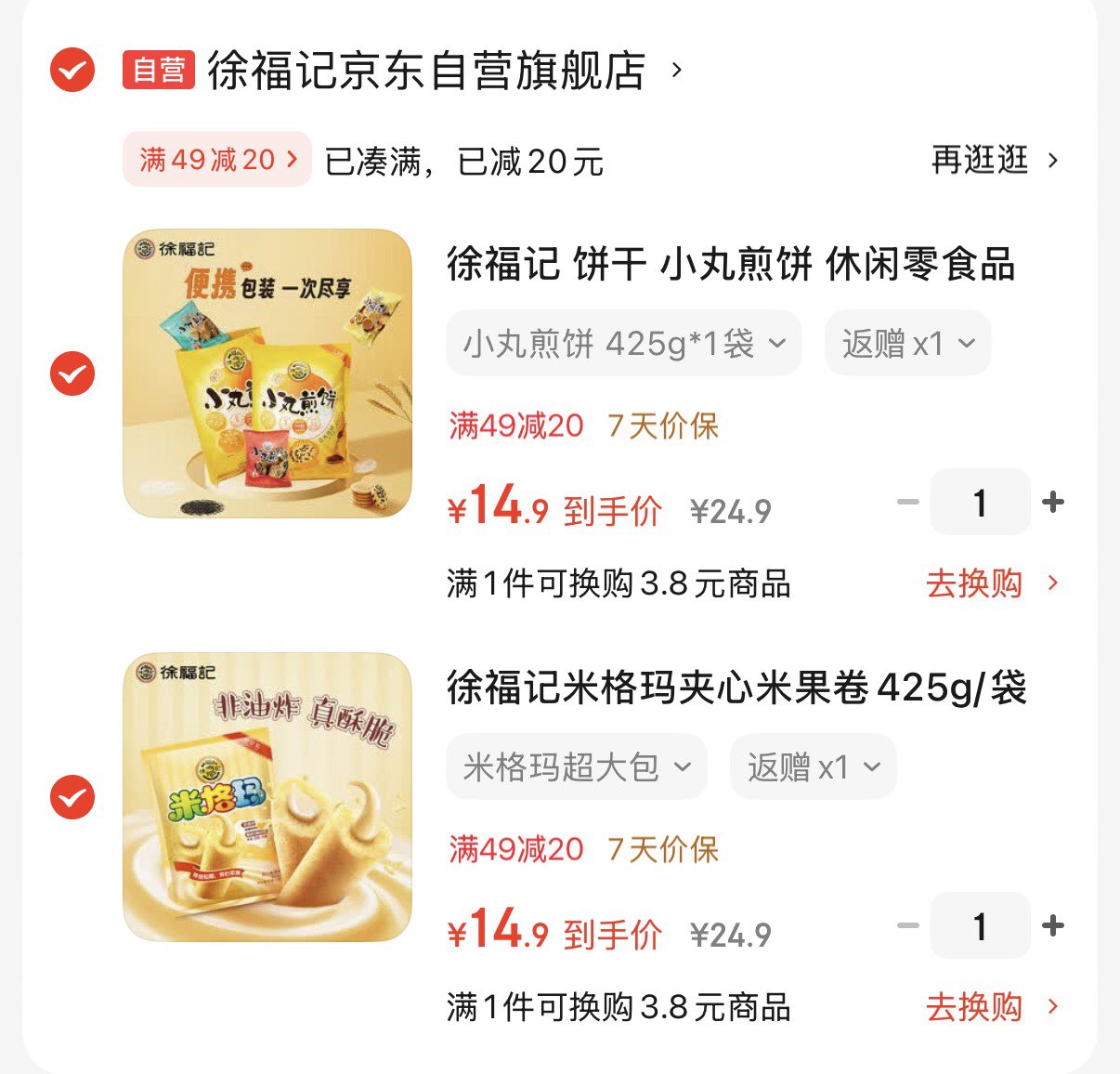Tap 去换购 under 米格玛夹心米果卷
Screen dimensions: 1120x1074
(991, 1007)
